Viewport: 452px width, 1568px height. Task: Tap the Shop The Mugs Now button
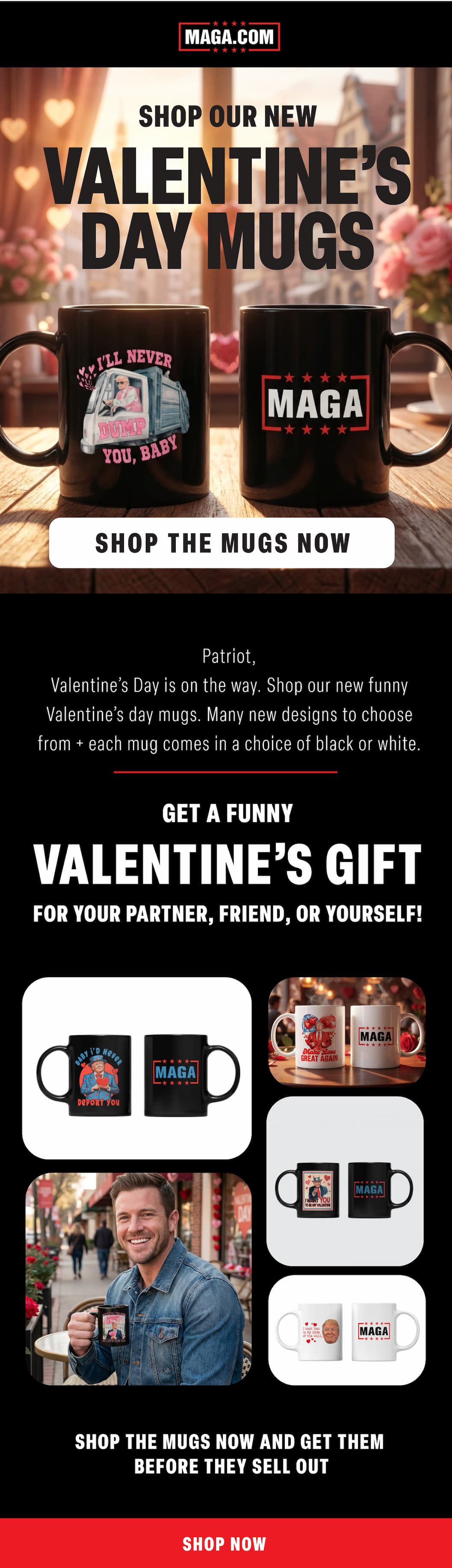click(222, 543)
